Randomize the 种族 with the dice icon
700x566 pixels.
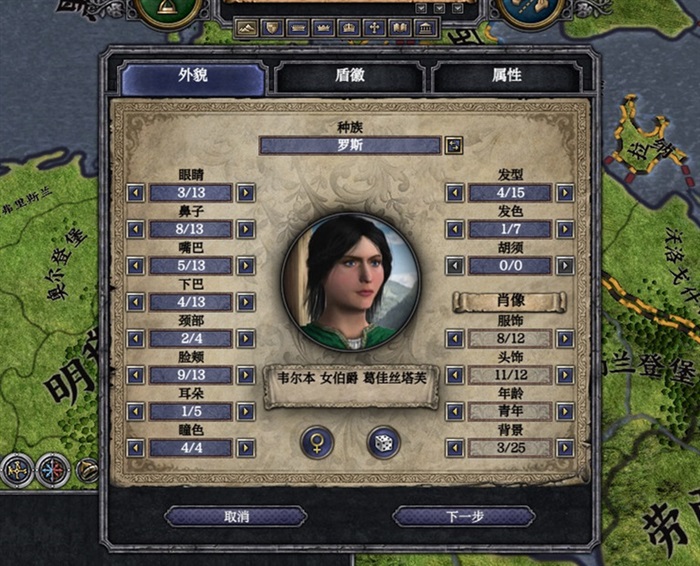pos(455,146)
